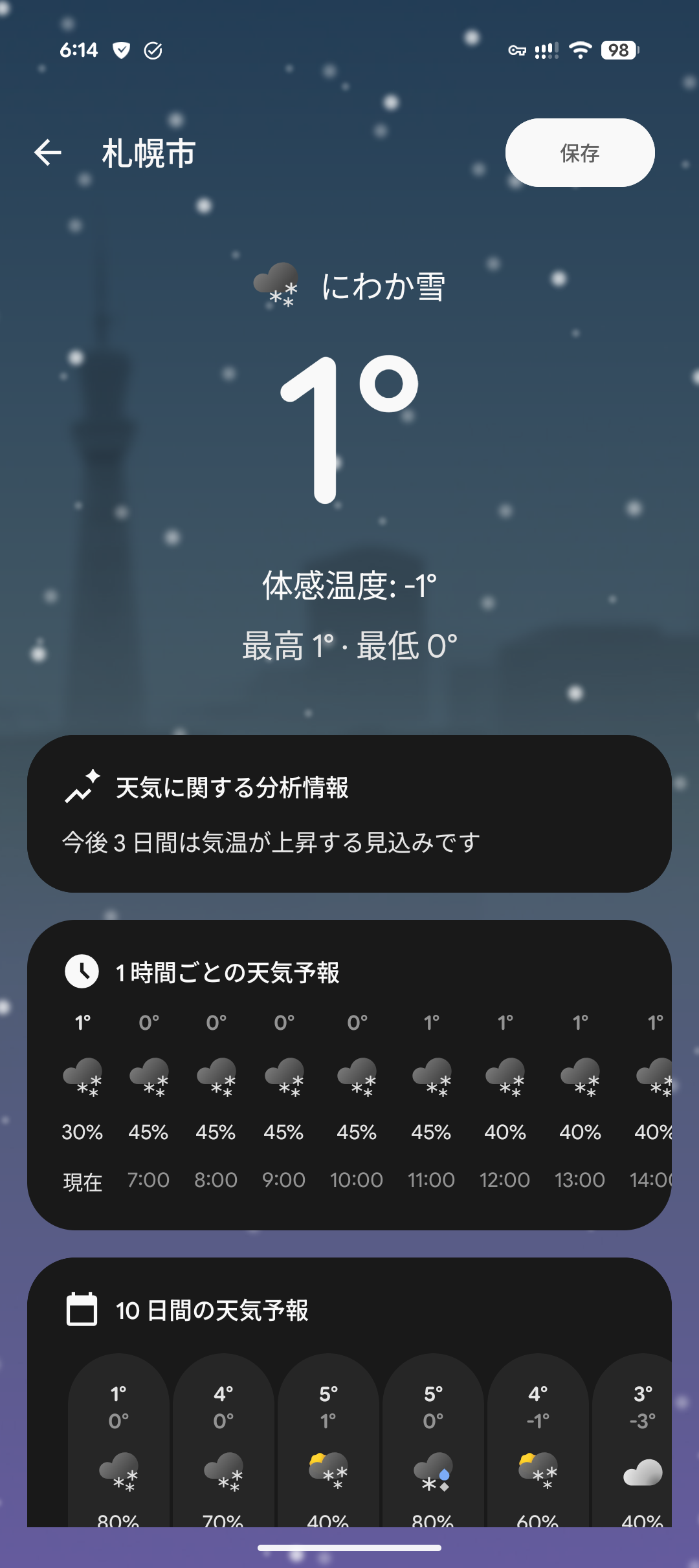Tap the 保存 button to save 札幌市
Image resolution: width=699 pixels, height=1568 pixels.
[x=579, y=153]
